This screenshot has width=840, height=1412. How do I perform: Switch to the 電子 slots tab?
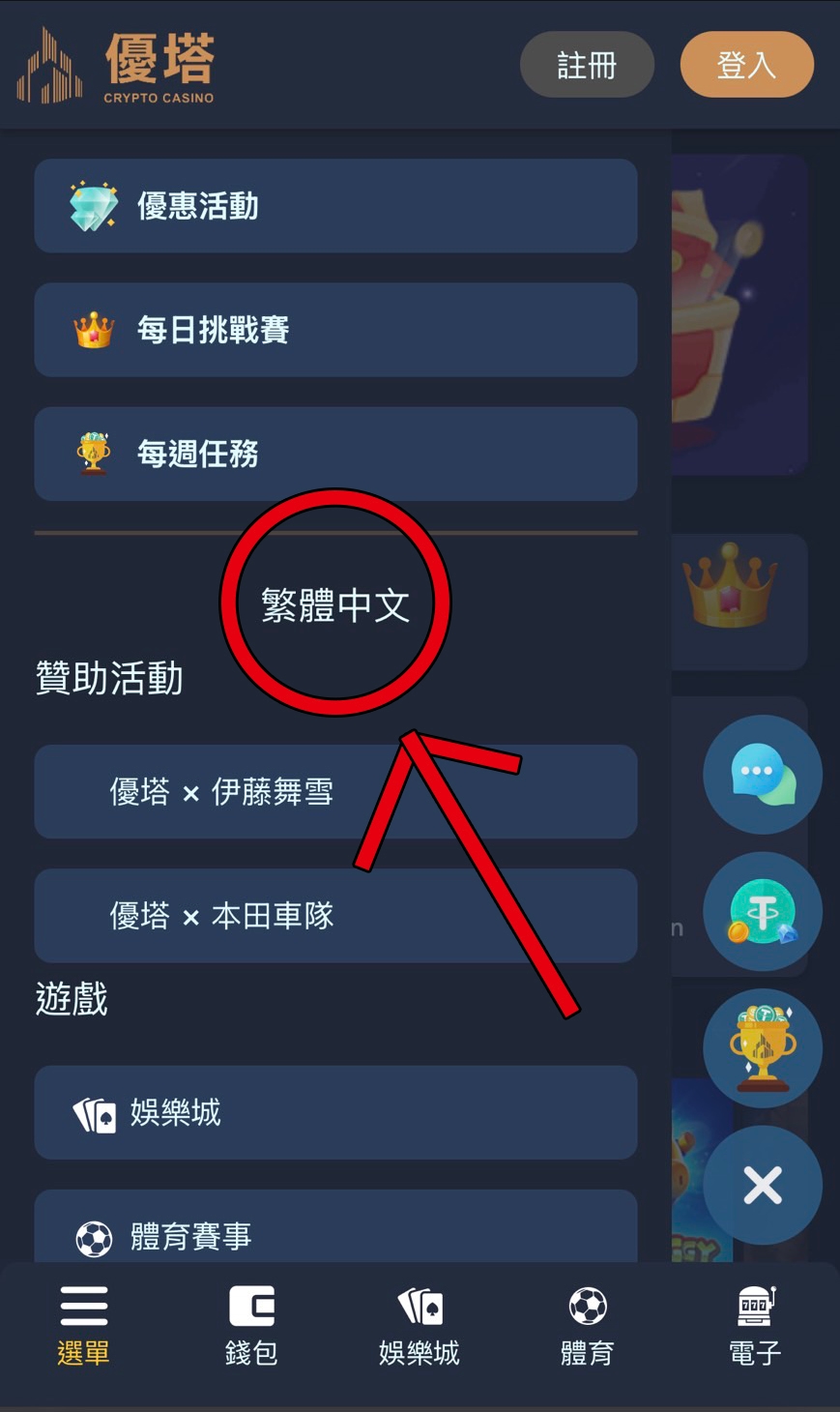tap(755, 1325)
